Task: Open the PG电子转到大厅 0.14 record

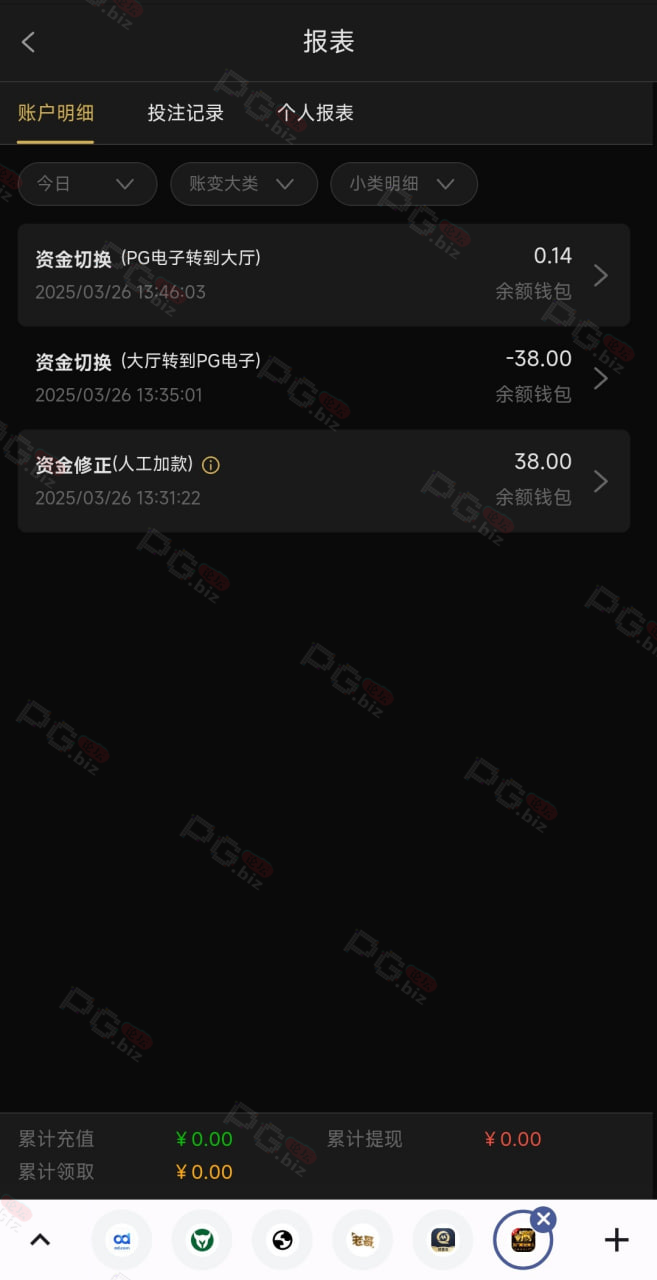Action: [x=324, y=275]
